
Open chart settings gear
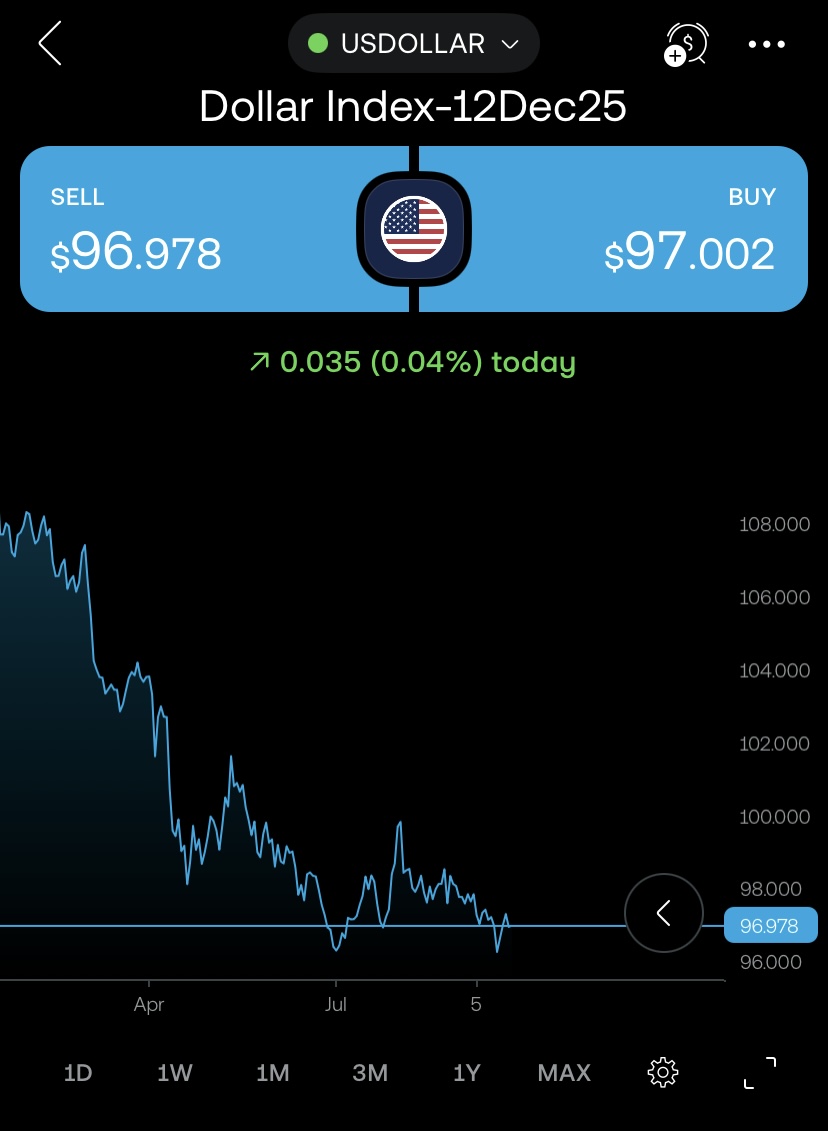click(662, 1073)
